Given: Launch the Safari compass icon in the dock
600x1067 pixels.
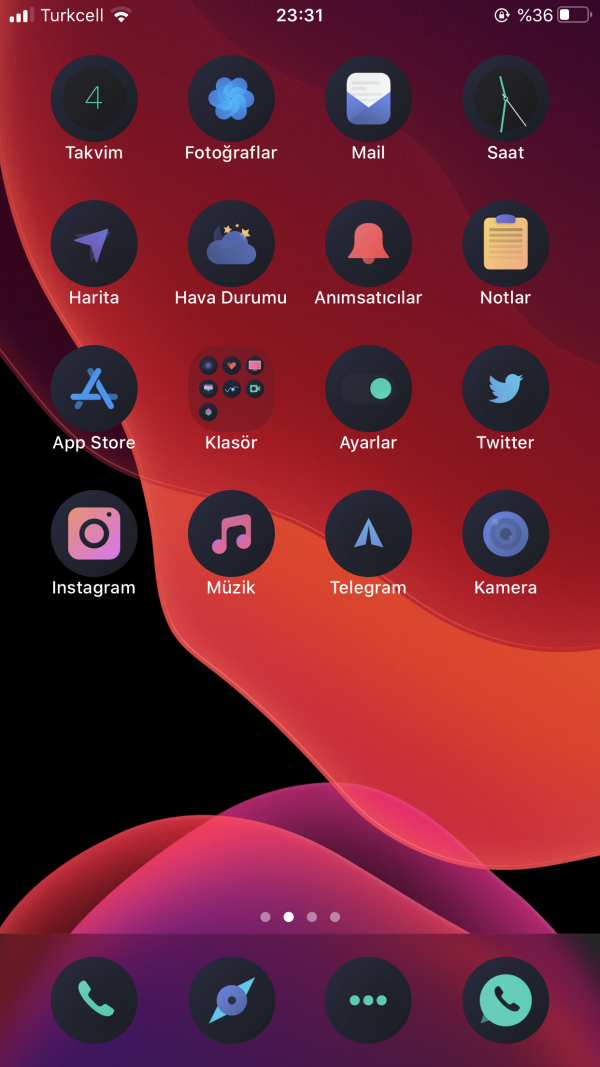Looking at the screenshot, I should pyautogui.click(x=231, y=1000).
